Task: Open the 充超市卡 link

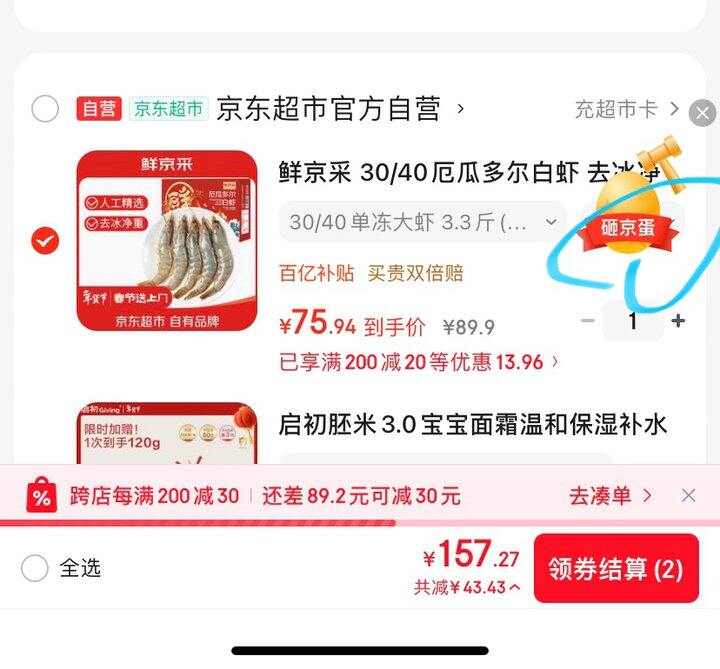Action: pos(626,108)
